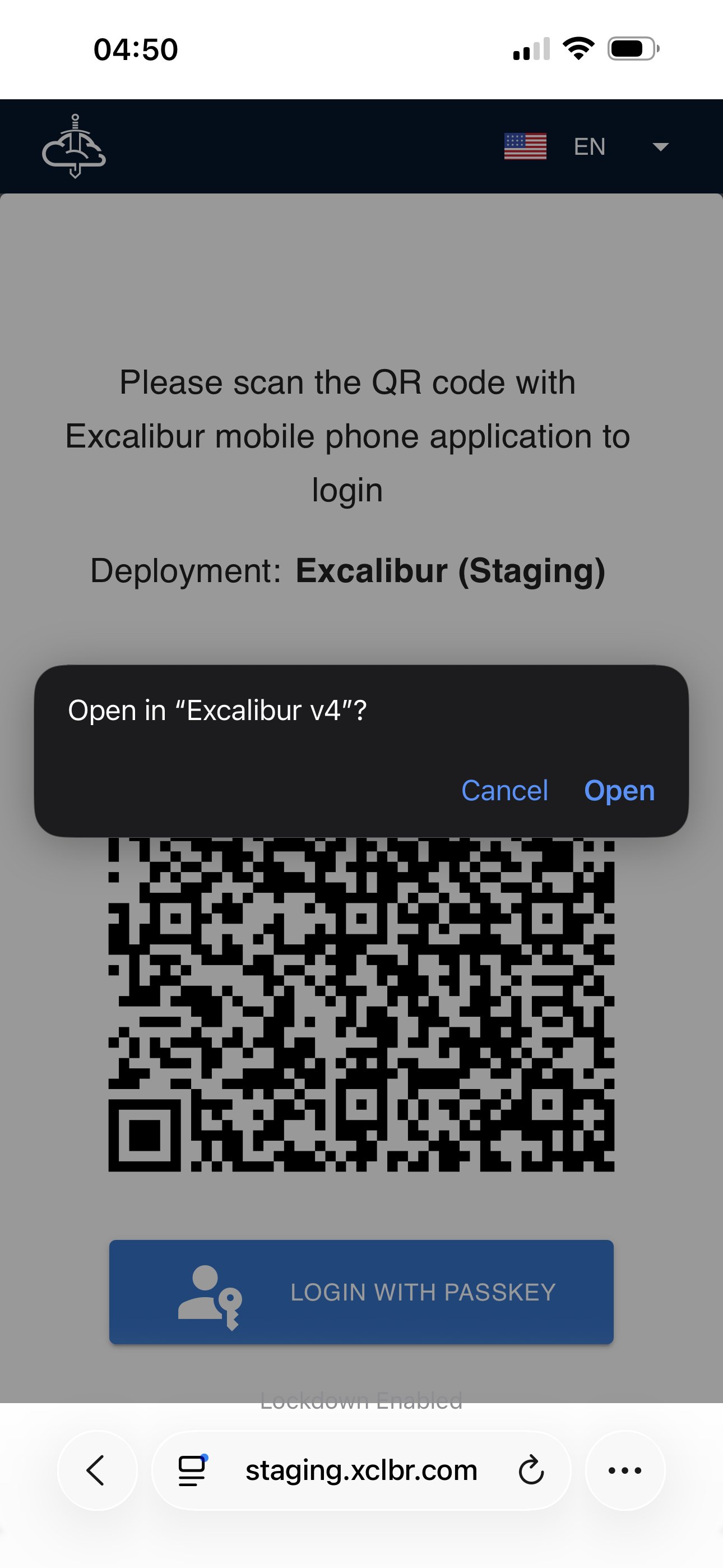Tap Login with Passkey button
The height and width of the screenshot is (1568, 723).
361,1292
